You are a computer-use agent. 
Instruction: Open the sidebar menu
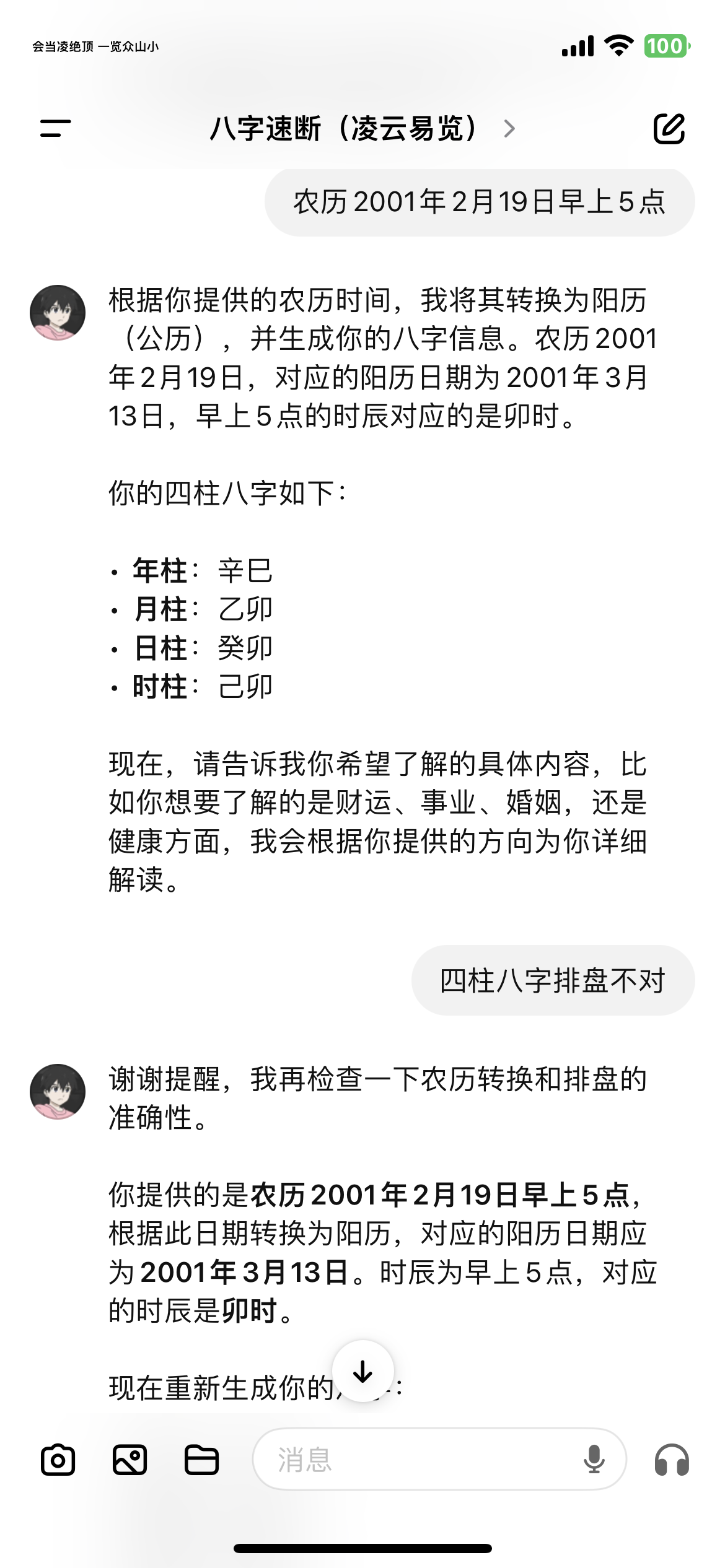click(x=56, y=128)
